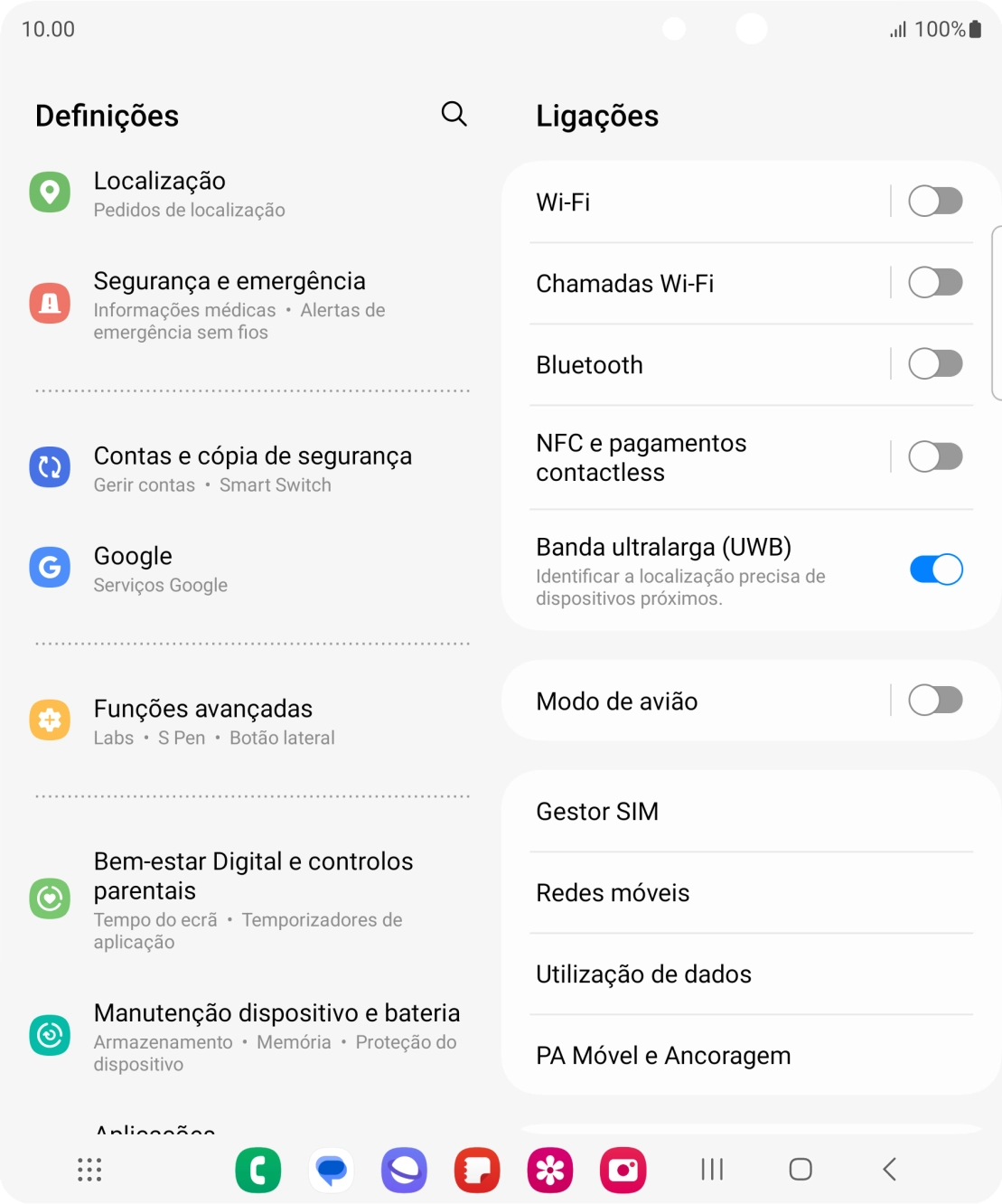Click the Google G icon

click(51, 567)
